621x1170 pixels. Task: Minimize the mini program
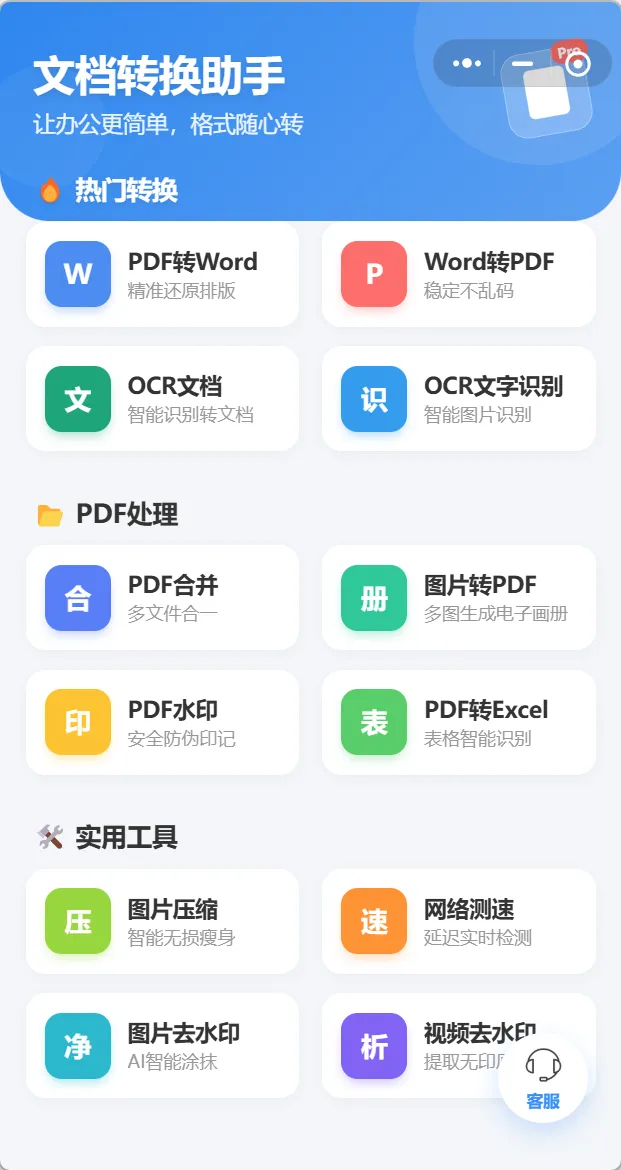(x=522, y=63)
